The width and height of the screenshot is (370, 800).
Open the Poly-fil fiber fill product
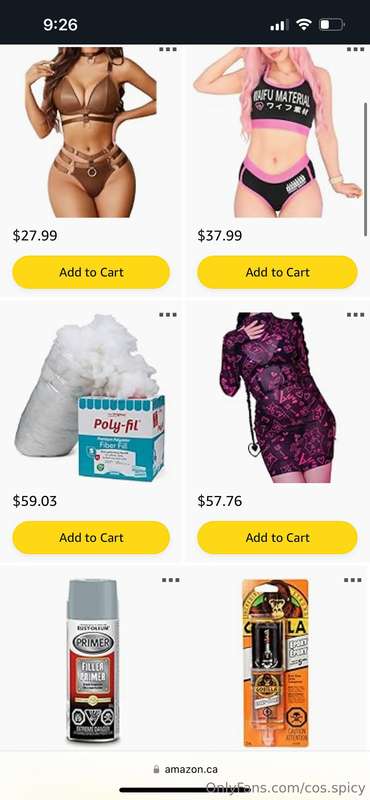click(x=91, y=398)
